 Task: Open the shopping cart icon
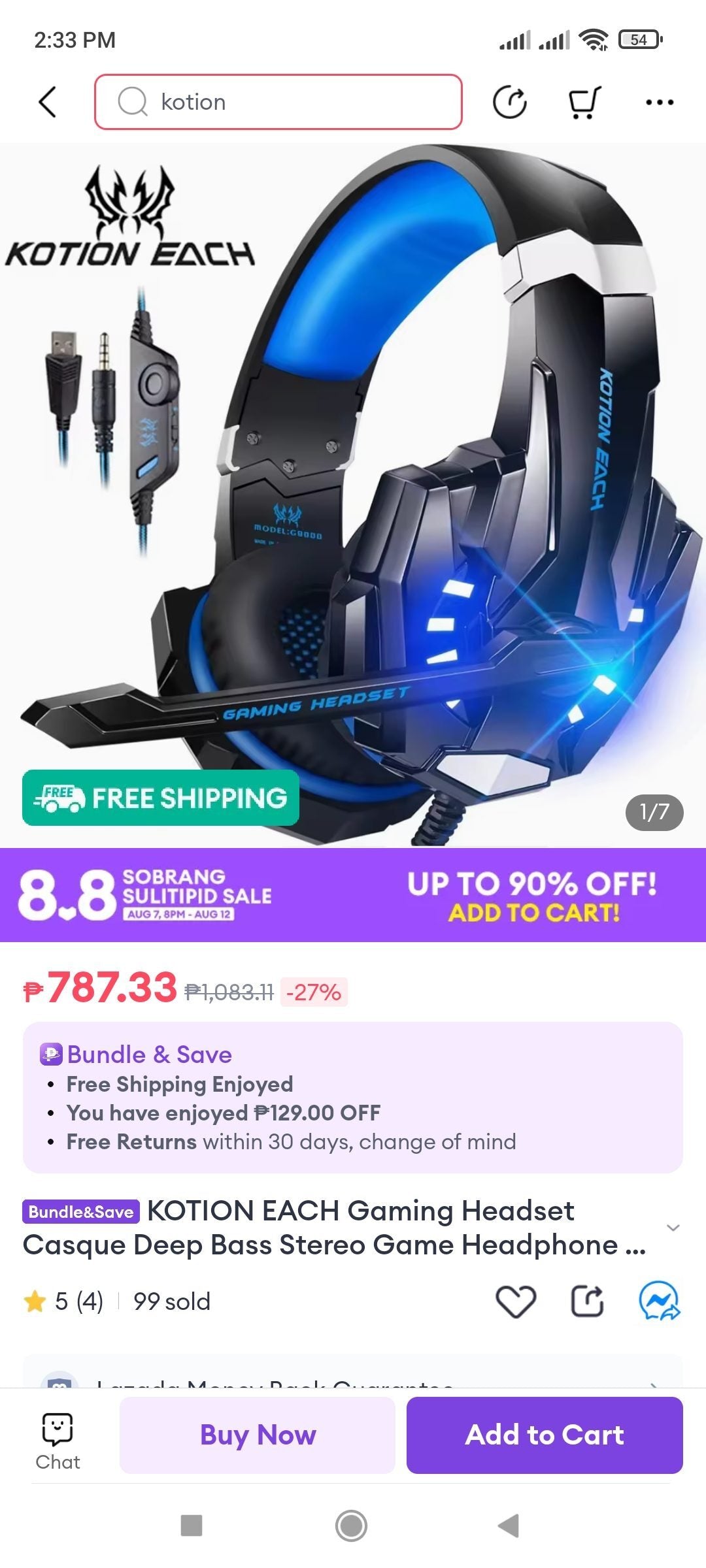coord(583,102)
